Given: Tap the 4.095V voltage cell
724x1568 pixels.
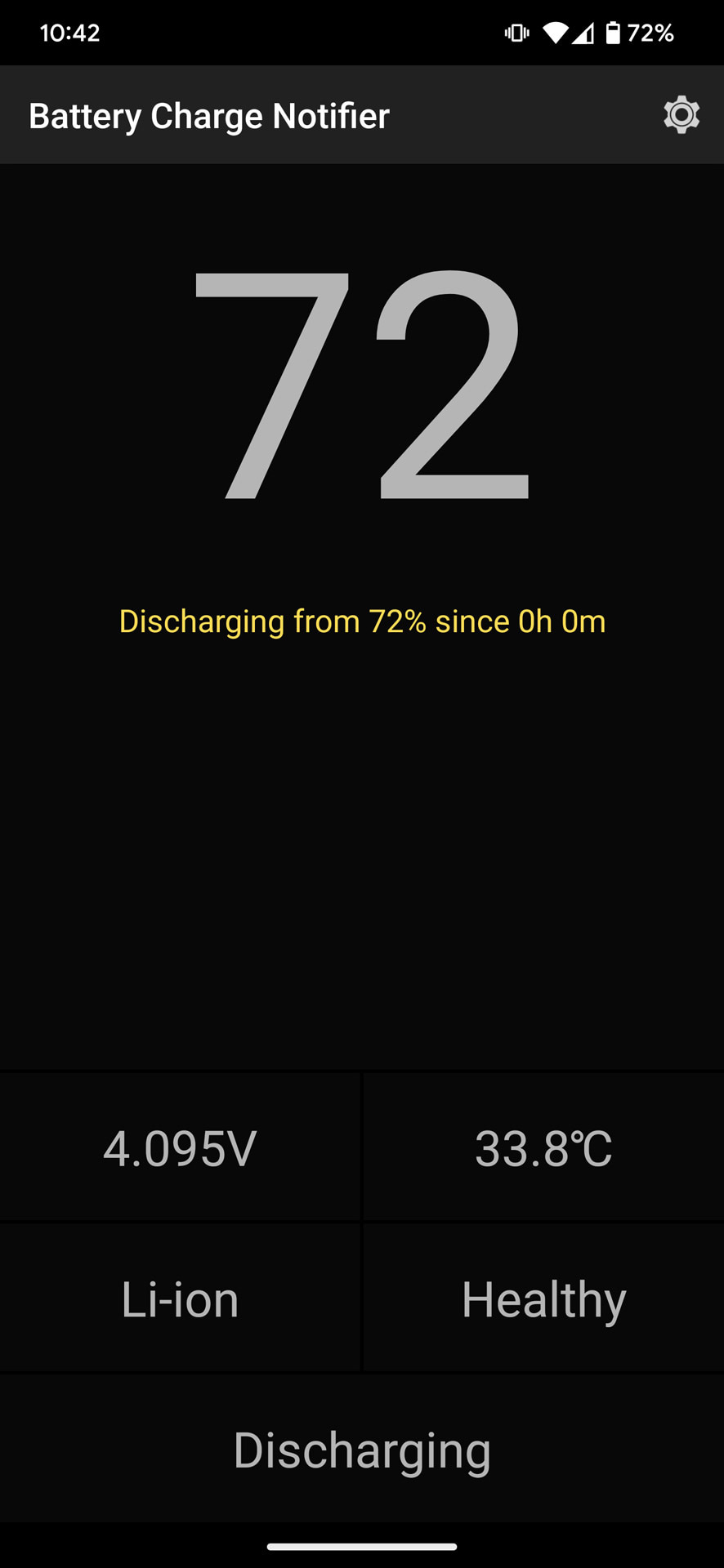Looking at the screenshot, I should (x=180, y=1147).
